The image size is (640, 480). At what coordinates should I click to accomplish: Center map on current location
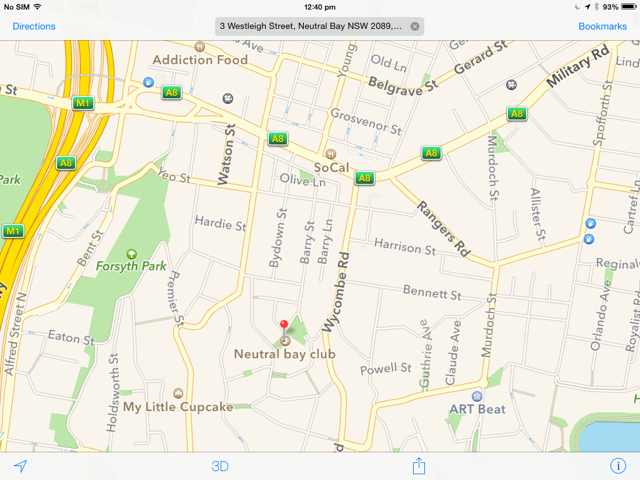tap(20, 466)
